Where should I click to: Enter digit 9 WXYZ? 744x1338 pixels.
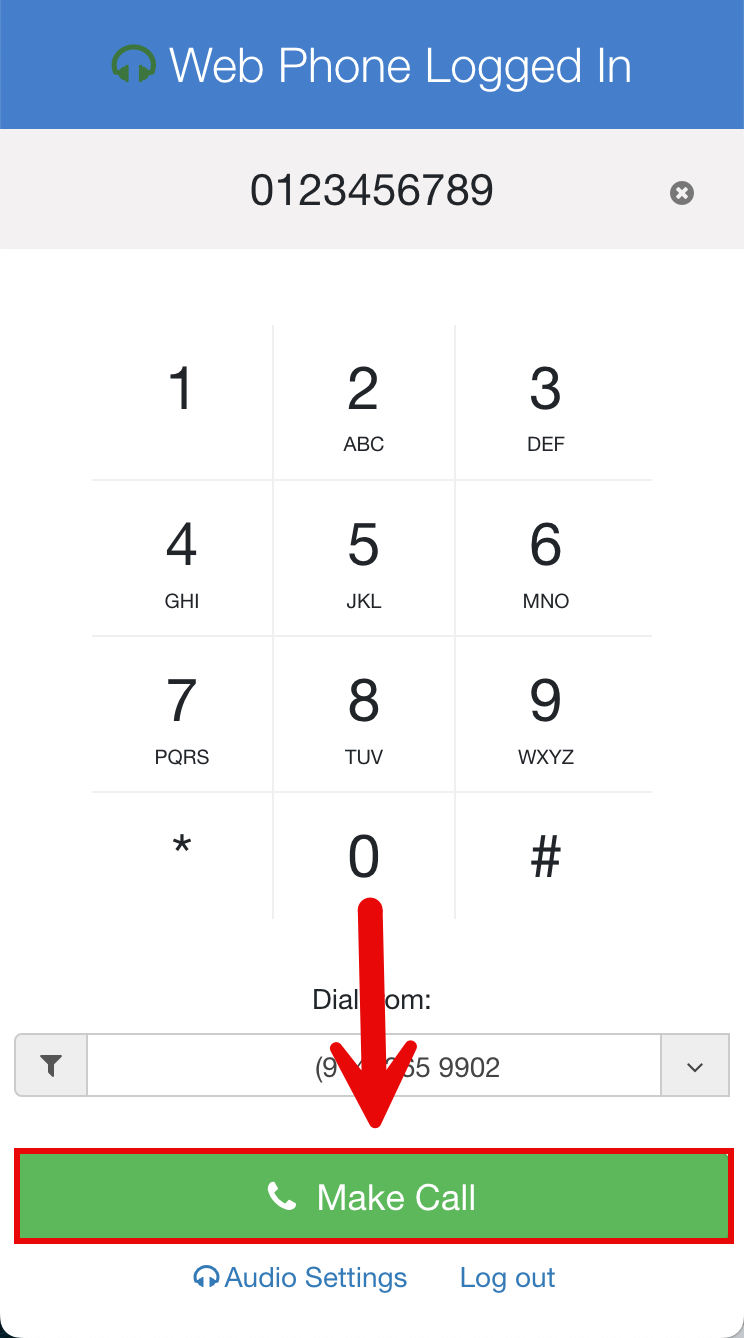(545, 714)
